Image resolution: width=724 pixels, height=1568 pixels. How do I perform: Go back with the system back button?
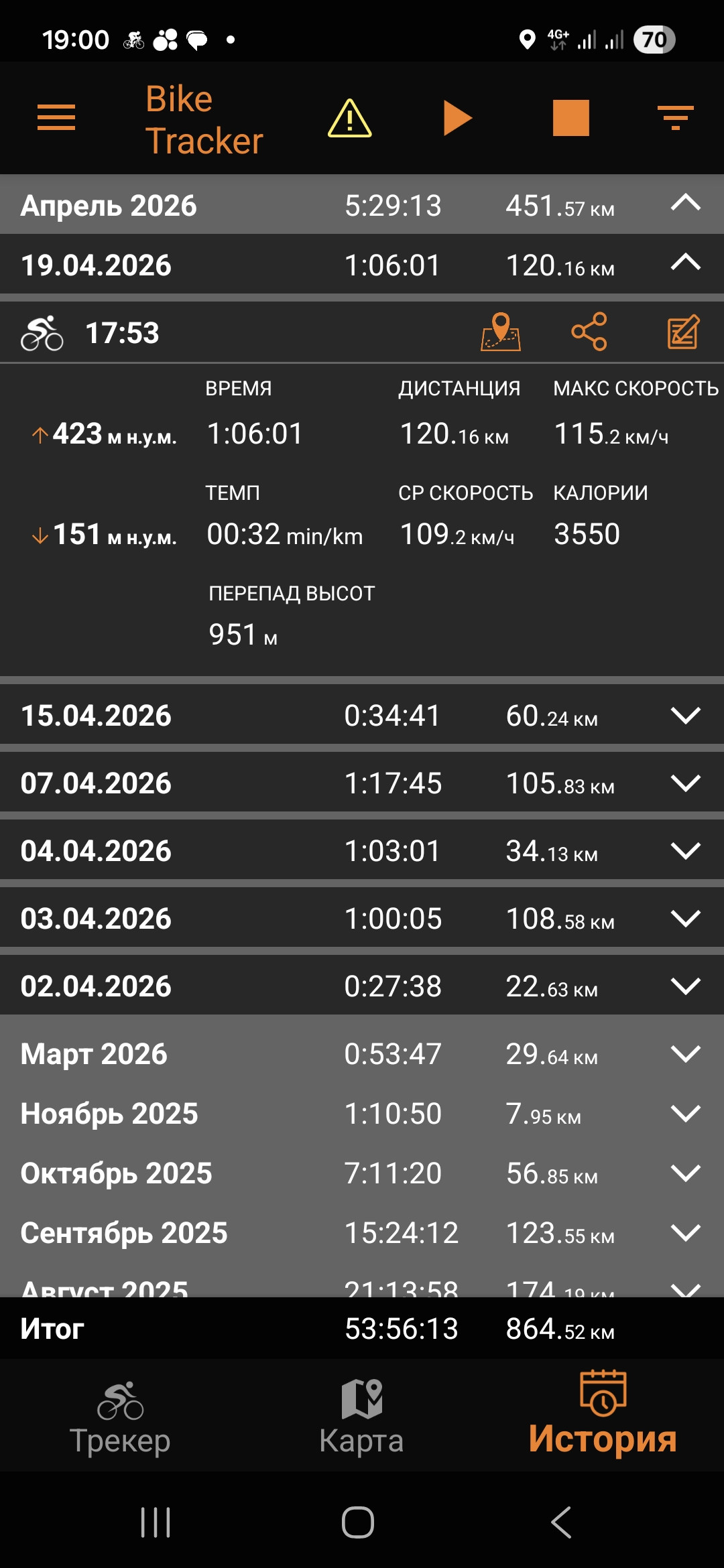click(x=562, y=1522)
